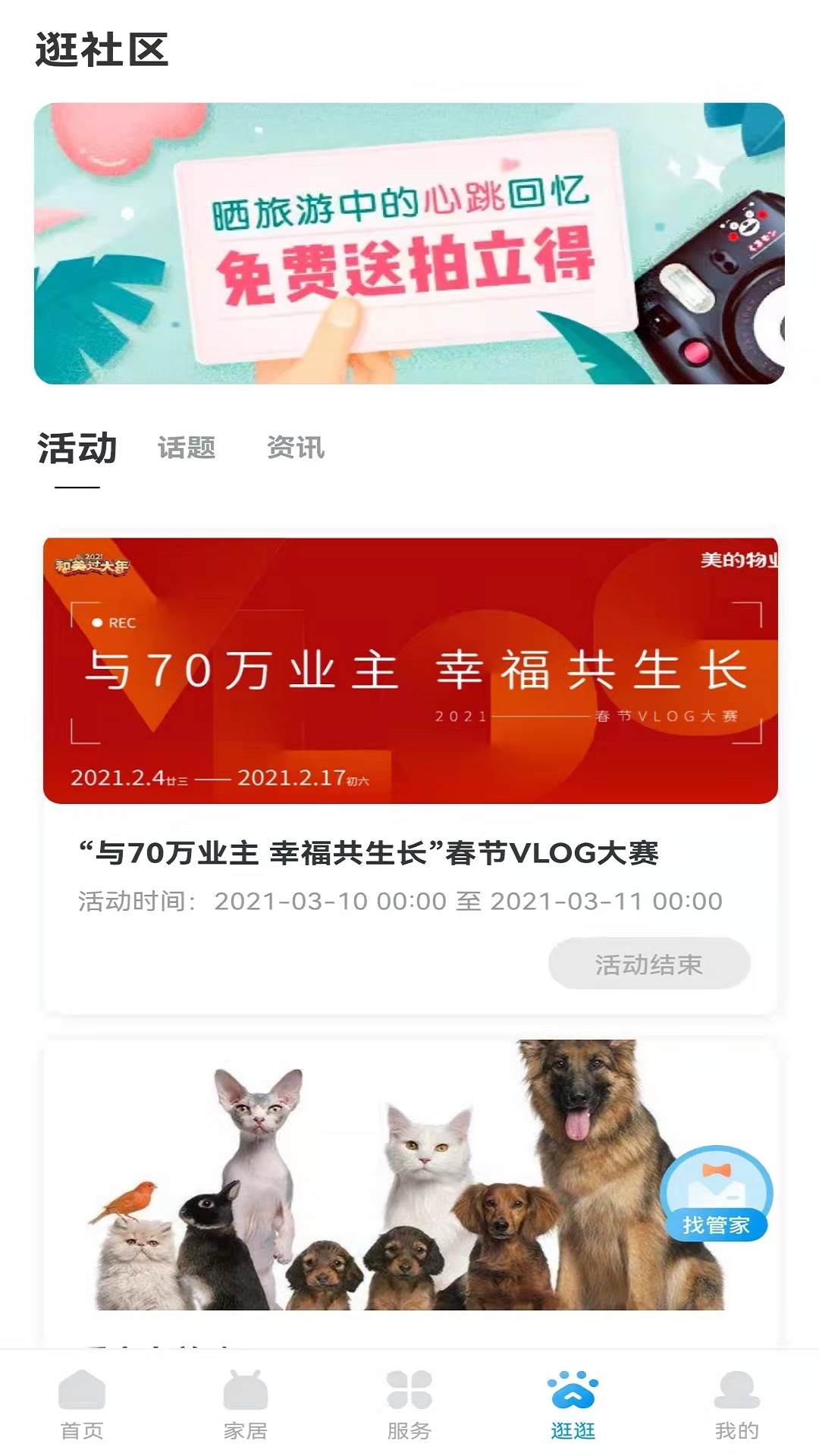Image resolution: width=819 pixels, height=1456 pixels.
Task: Tap the 活动结束 button
Action: pyautogui.click(x=649, y=964)
